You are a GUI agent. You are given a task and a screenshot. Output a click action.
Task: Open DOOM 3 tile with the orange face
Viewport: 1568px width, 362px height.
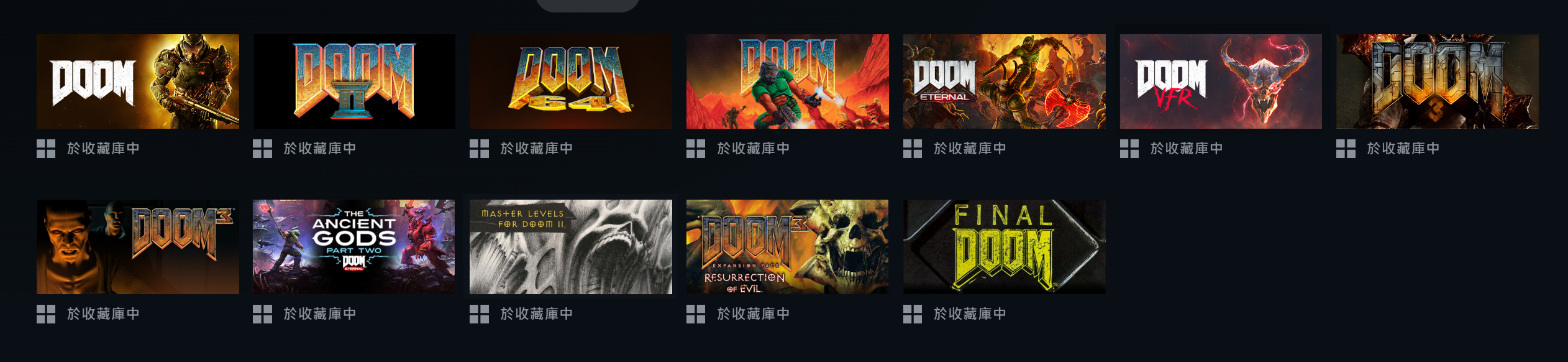tap(137, 247)
